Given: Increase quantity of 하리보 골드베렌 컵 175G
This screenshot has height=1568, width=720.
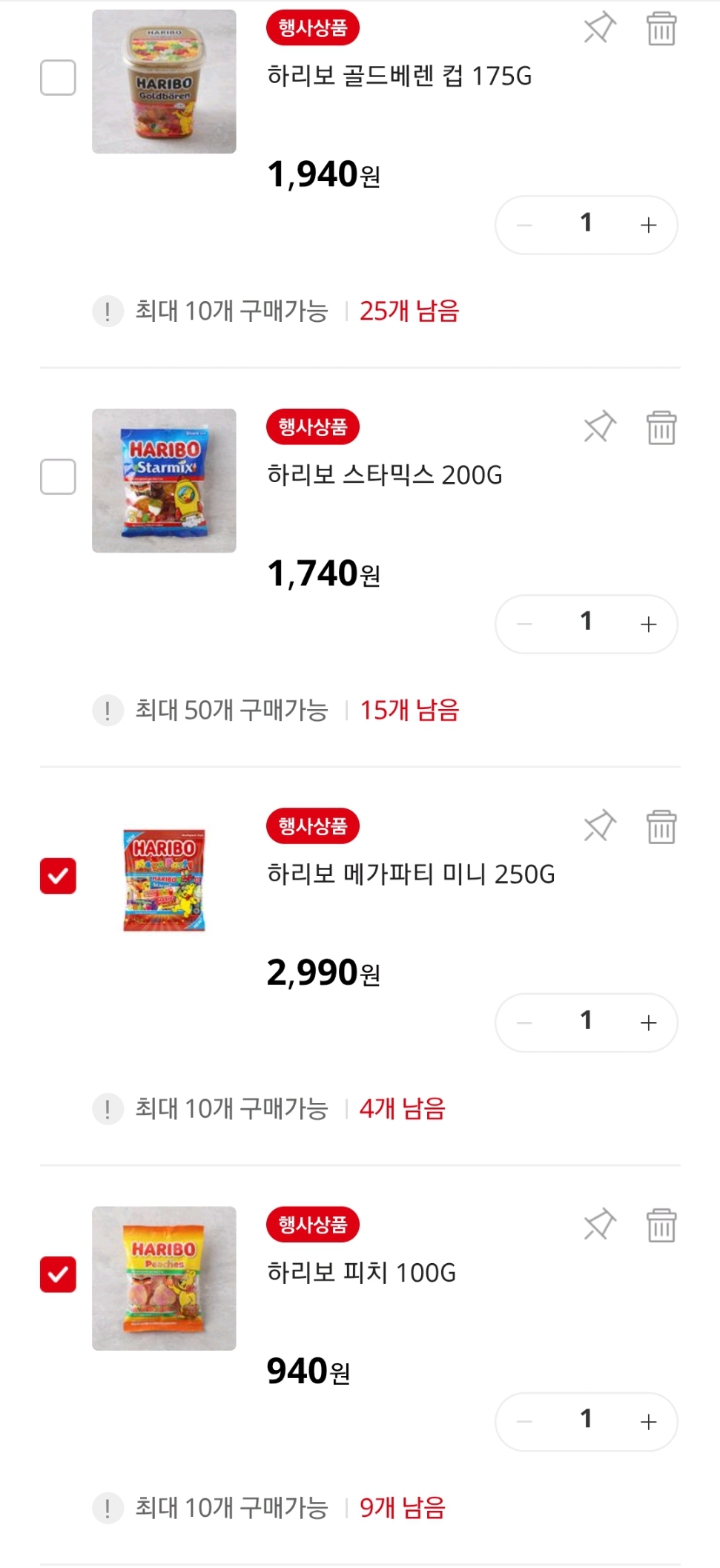Looking at the screenshot, I should point(648,225).
